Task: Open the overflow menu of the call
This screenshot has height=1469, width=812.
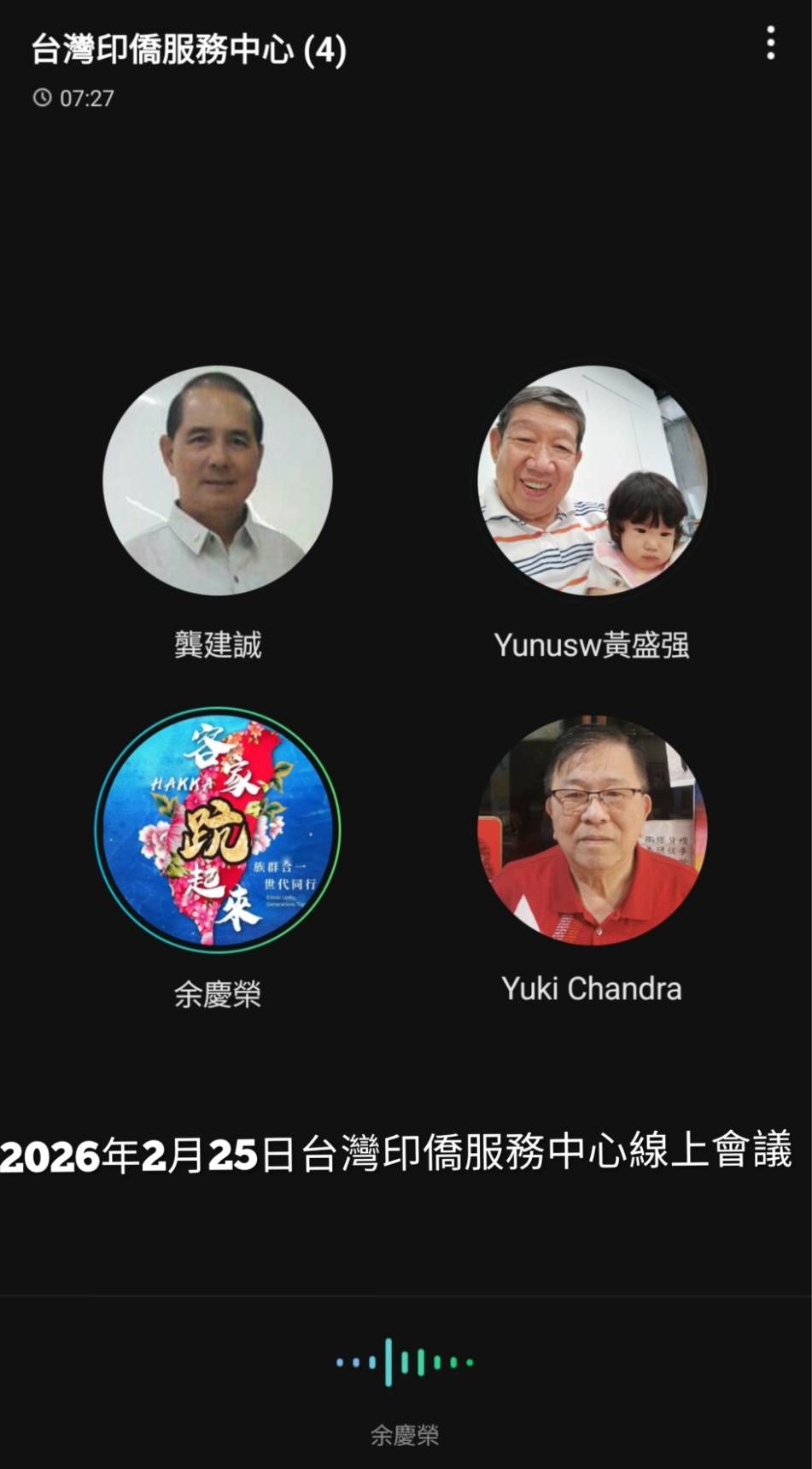Action: [770, 43]
